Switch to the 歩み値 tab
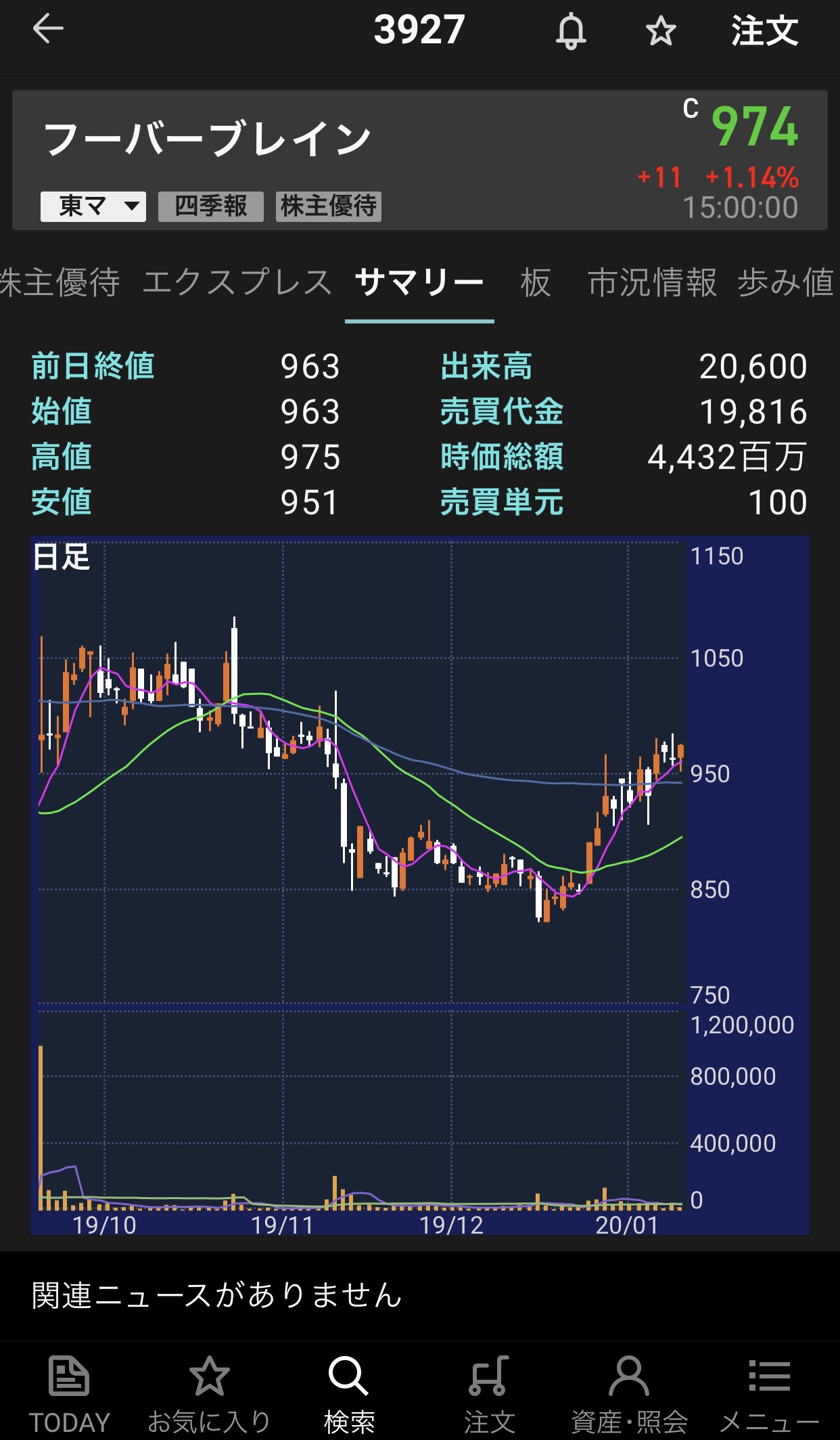 [786, 283]
